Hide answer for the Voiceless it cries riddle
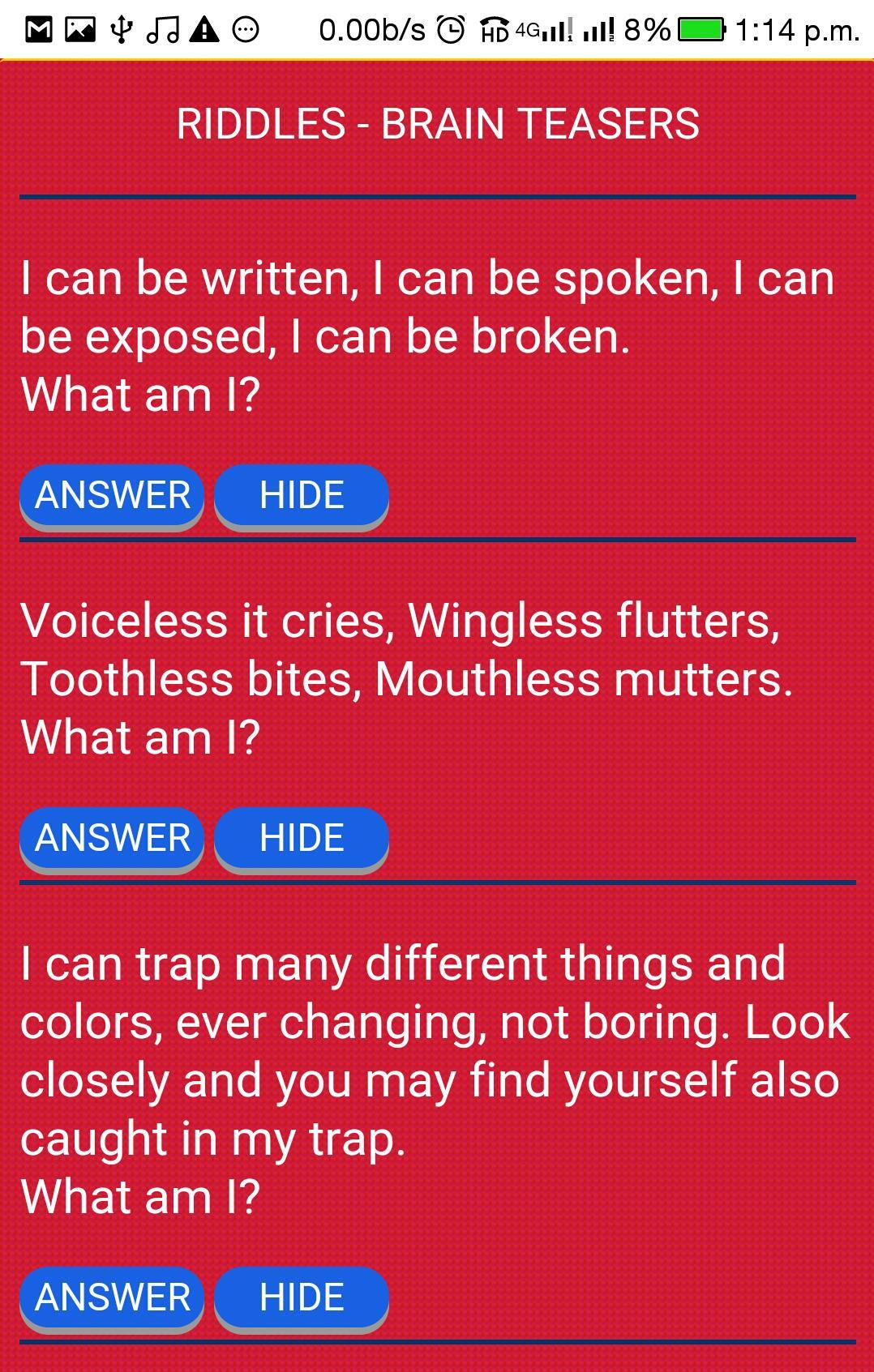Image resolution: width=874 pixels, height=1372 pixels. pyautogui.click(x=302, y=838)
